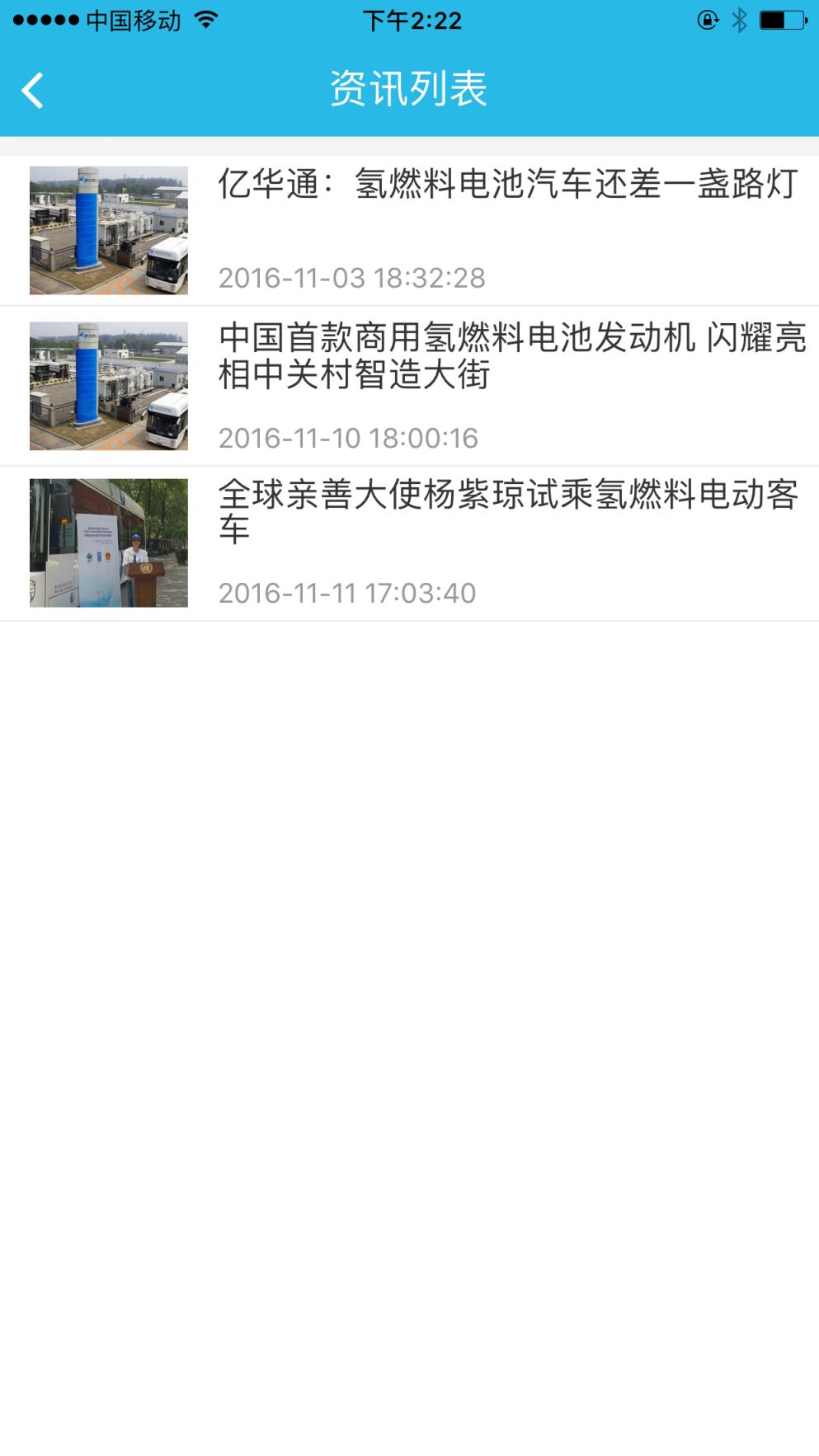Tap timestamp 2016-11-03 18:32:28

(353, 278)
